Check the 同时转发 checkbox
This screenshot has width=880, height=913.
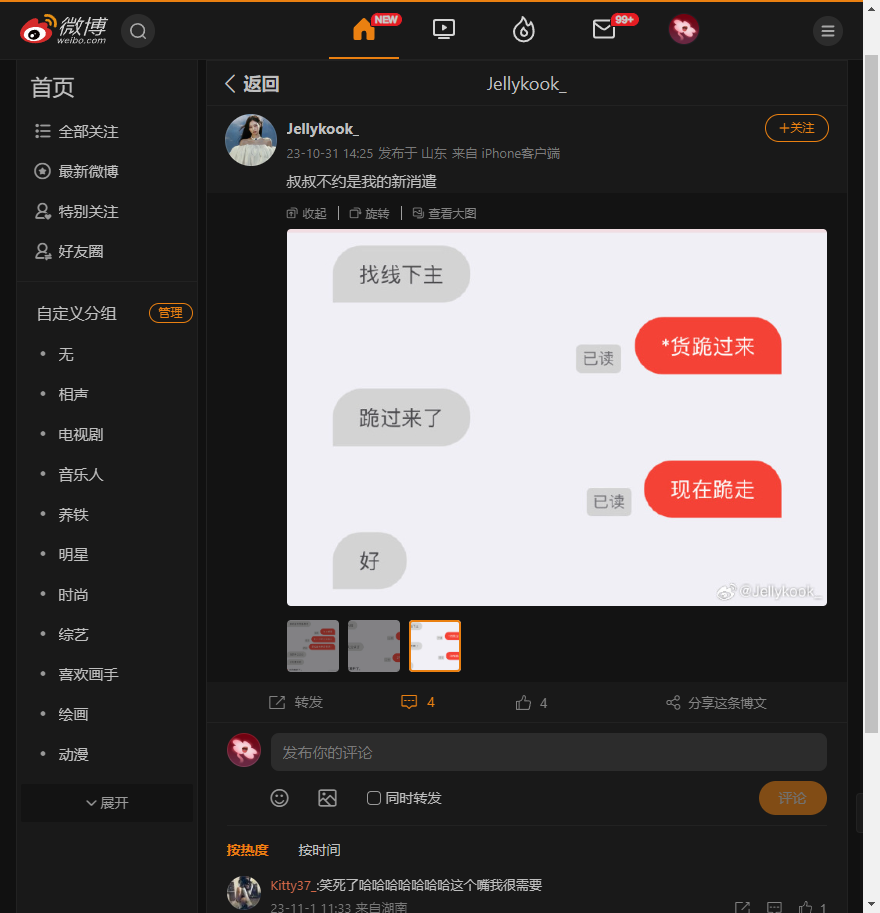(x=374, y=798)
